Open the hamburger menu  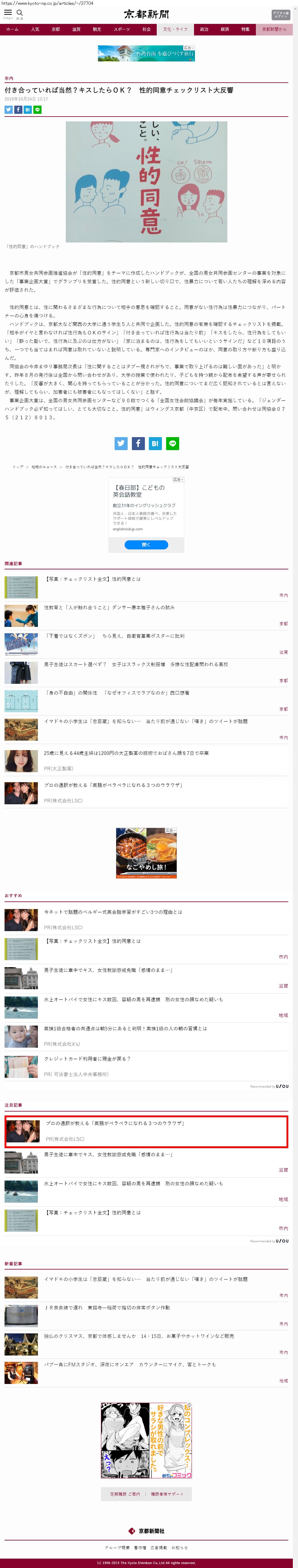point(8,13)
